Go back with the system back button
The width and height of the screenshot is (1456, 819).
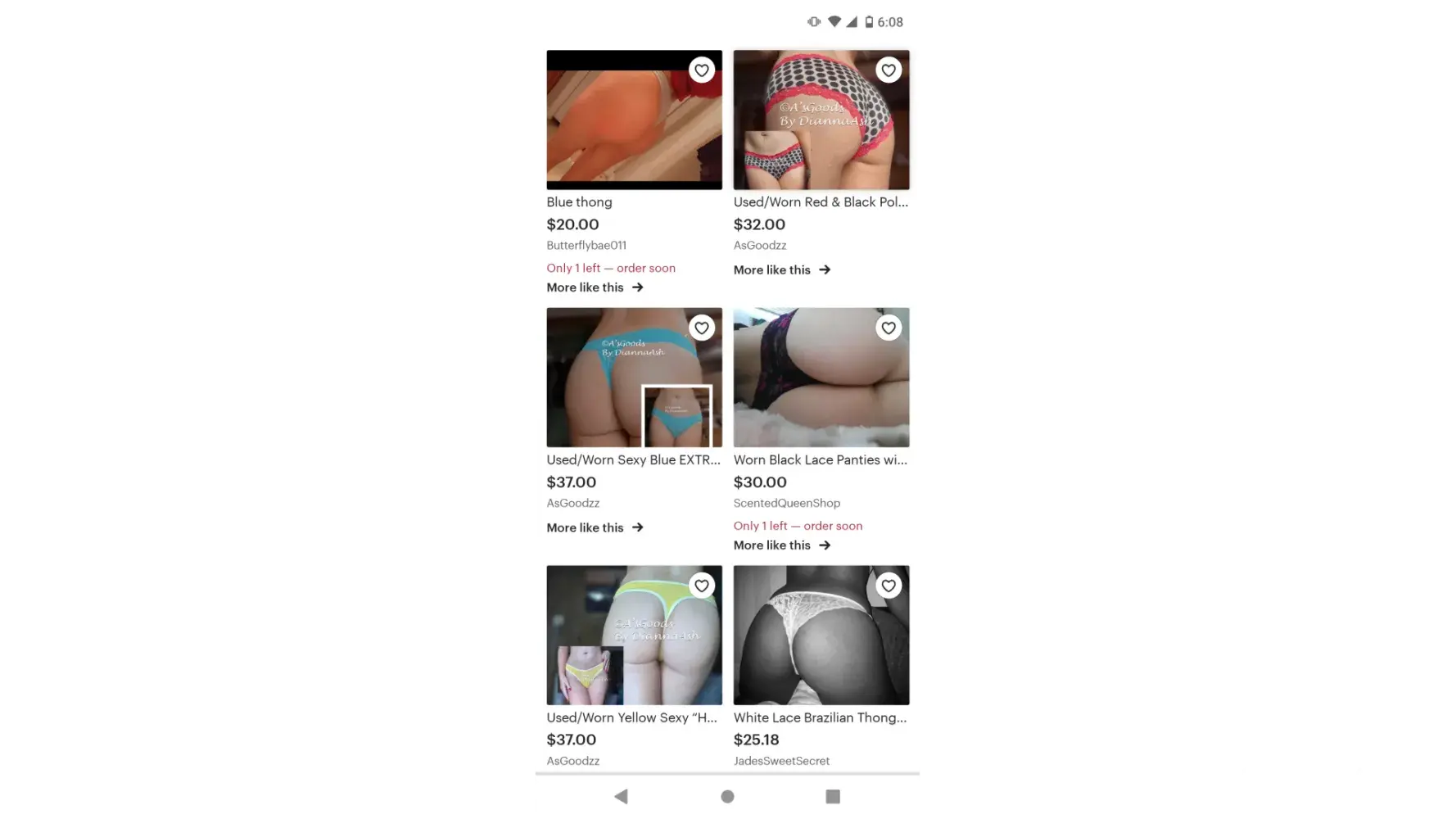621,796
